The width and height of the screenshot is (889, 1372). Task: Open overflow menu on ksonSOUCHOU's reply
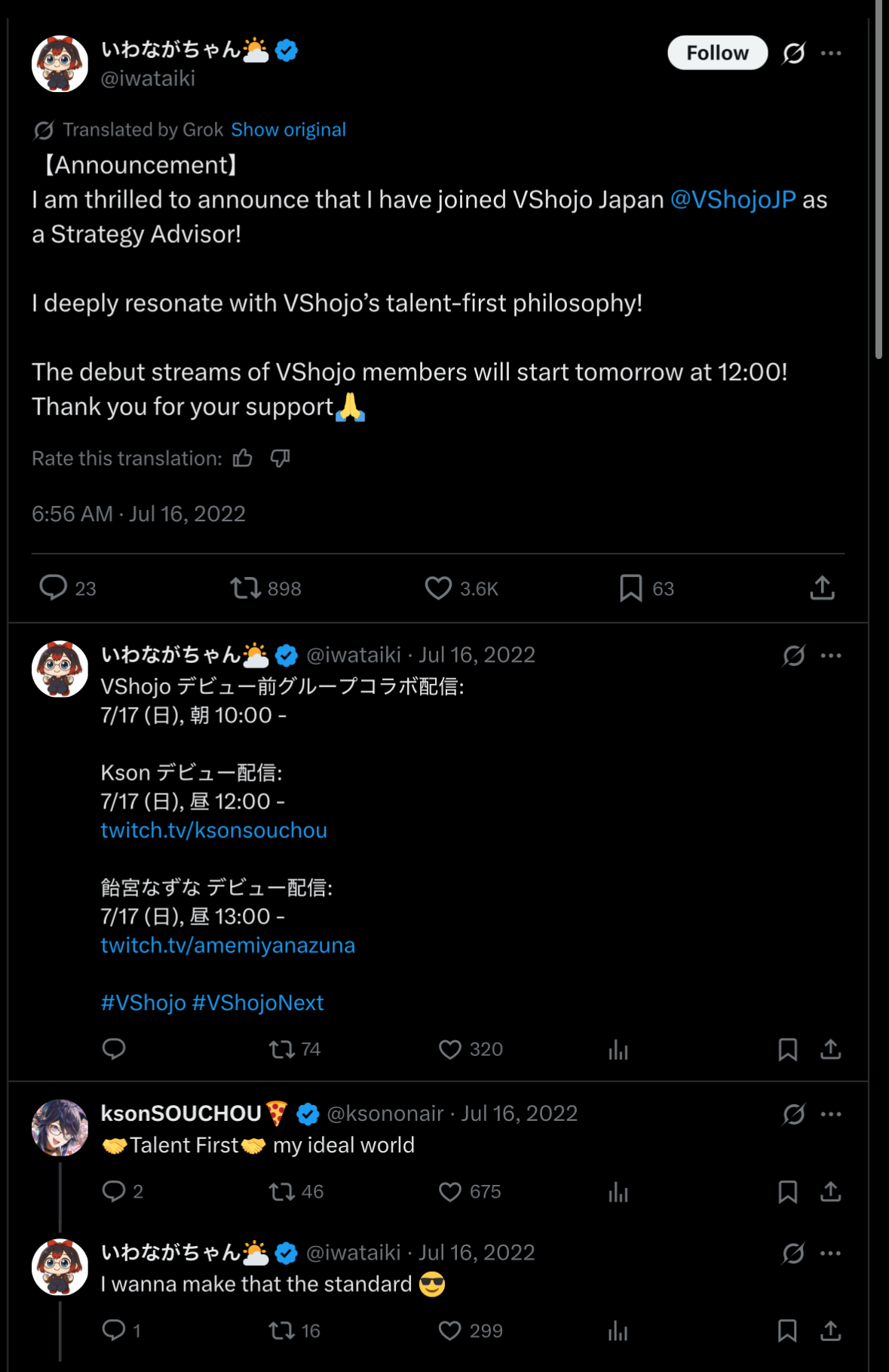pyautogui.click(x=831, y=1114)
